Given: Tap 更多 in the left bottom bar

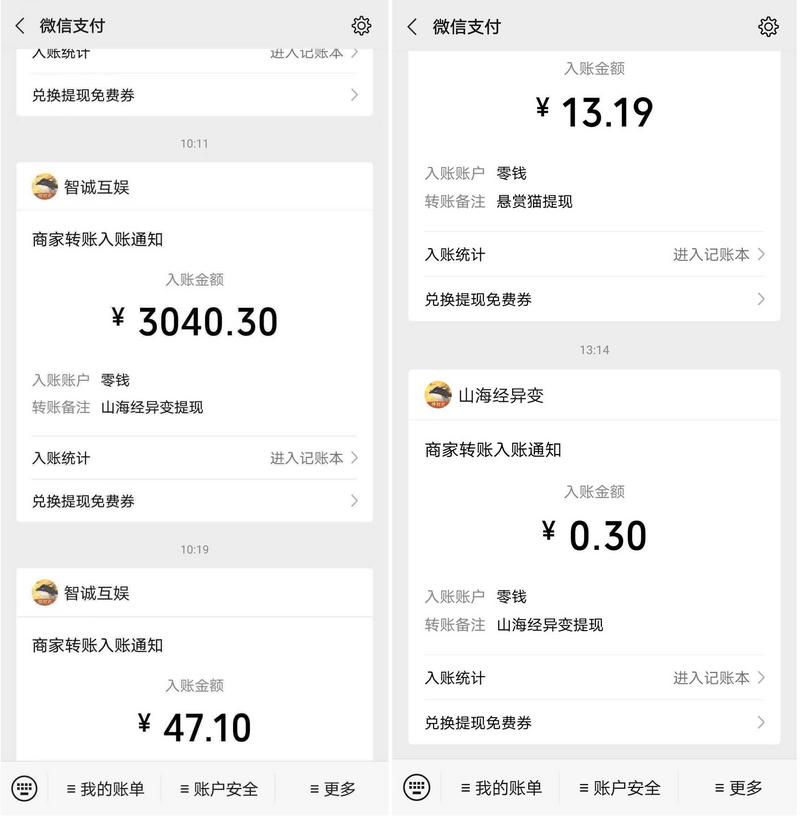Looking at the screenshot, I should tap(335, 789).
